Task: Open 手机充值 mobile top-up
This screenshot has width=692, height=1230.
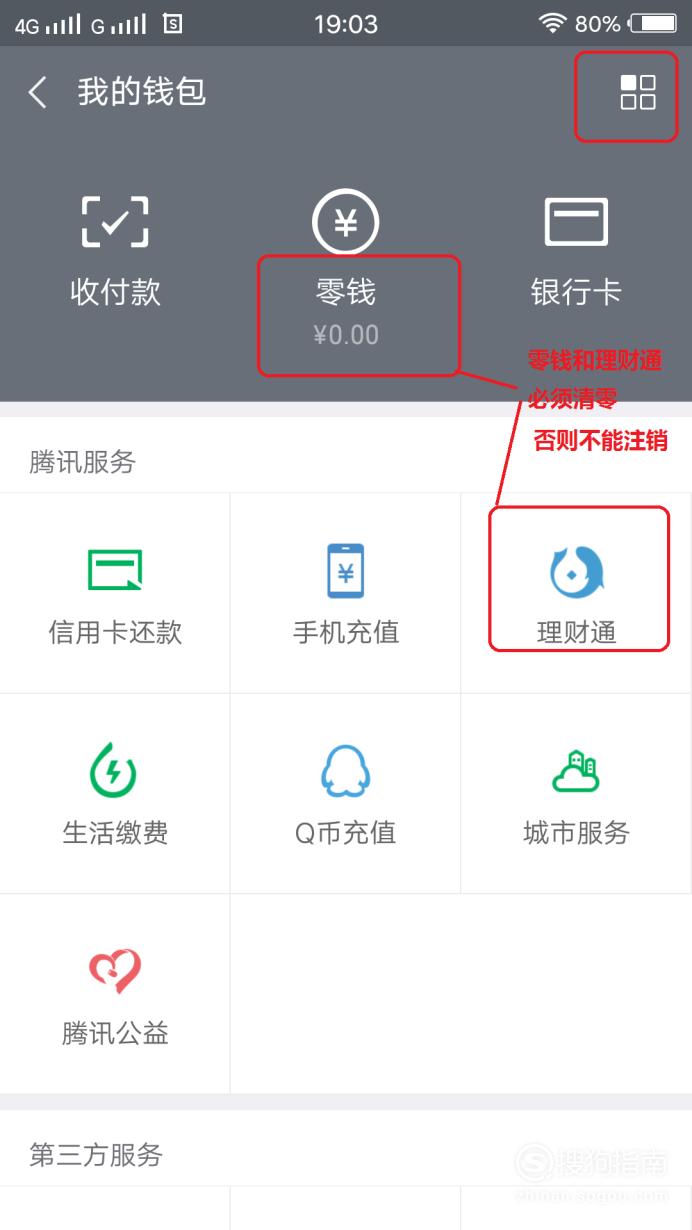Action: click(346, 593)
